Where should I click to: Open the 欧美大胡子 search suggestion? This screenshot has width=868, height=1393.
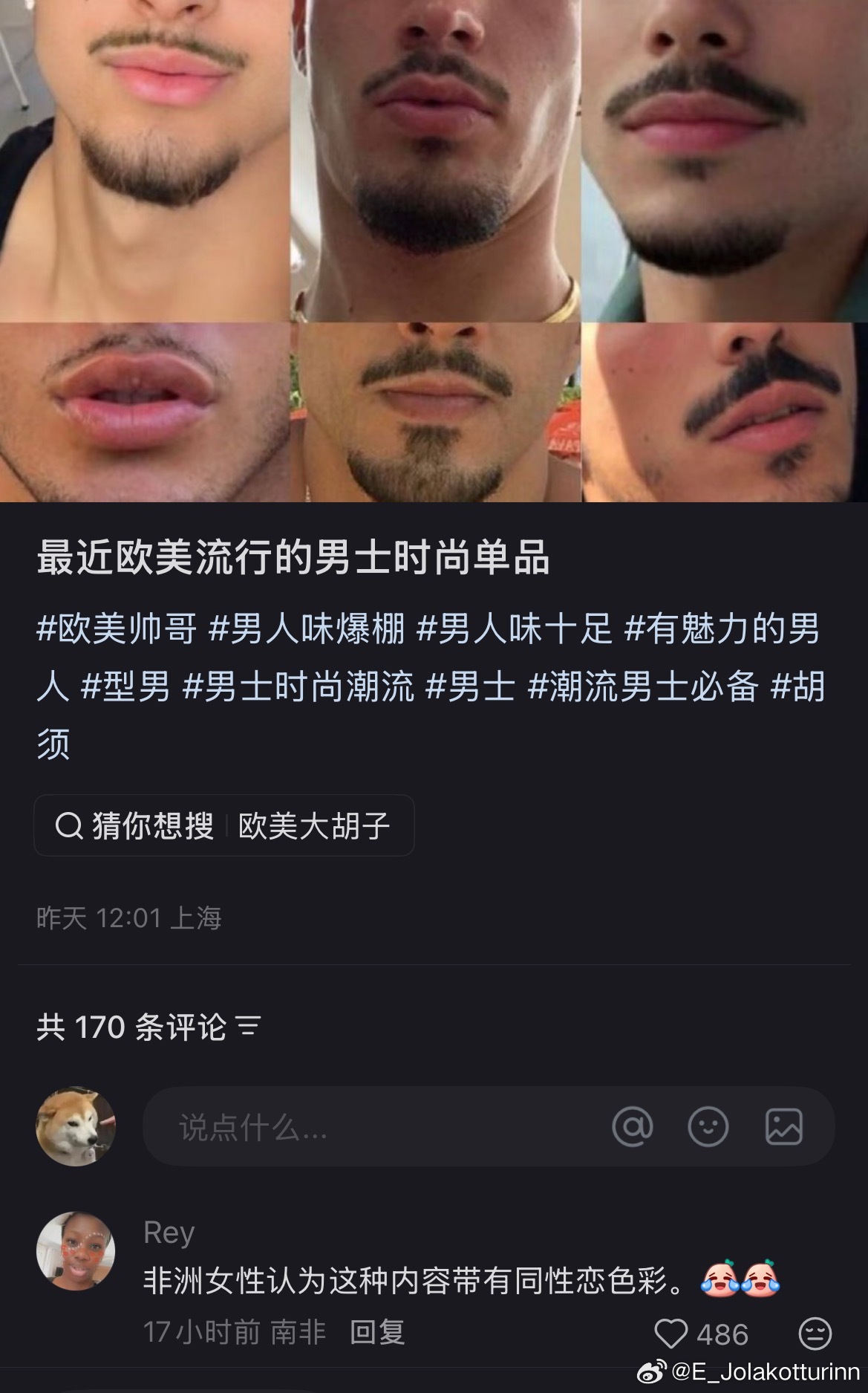tap(310, 825)
